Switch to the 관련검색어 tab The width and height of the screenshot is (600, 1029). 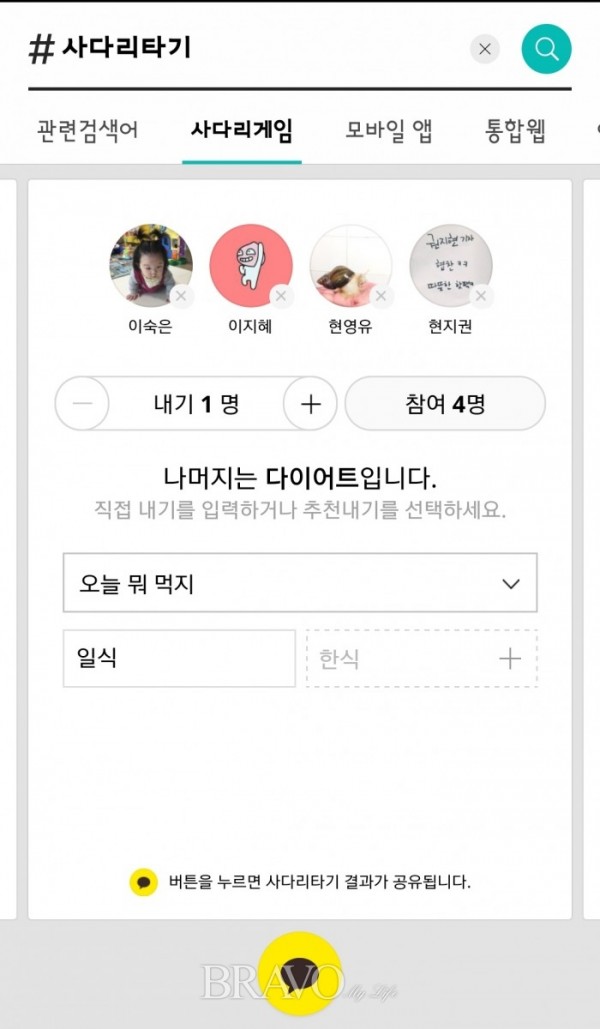click(87, 130)
